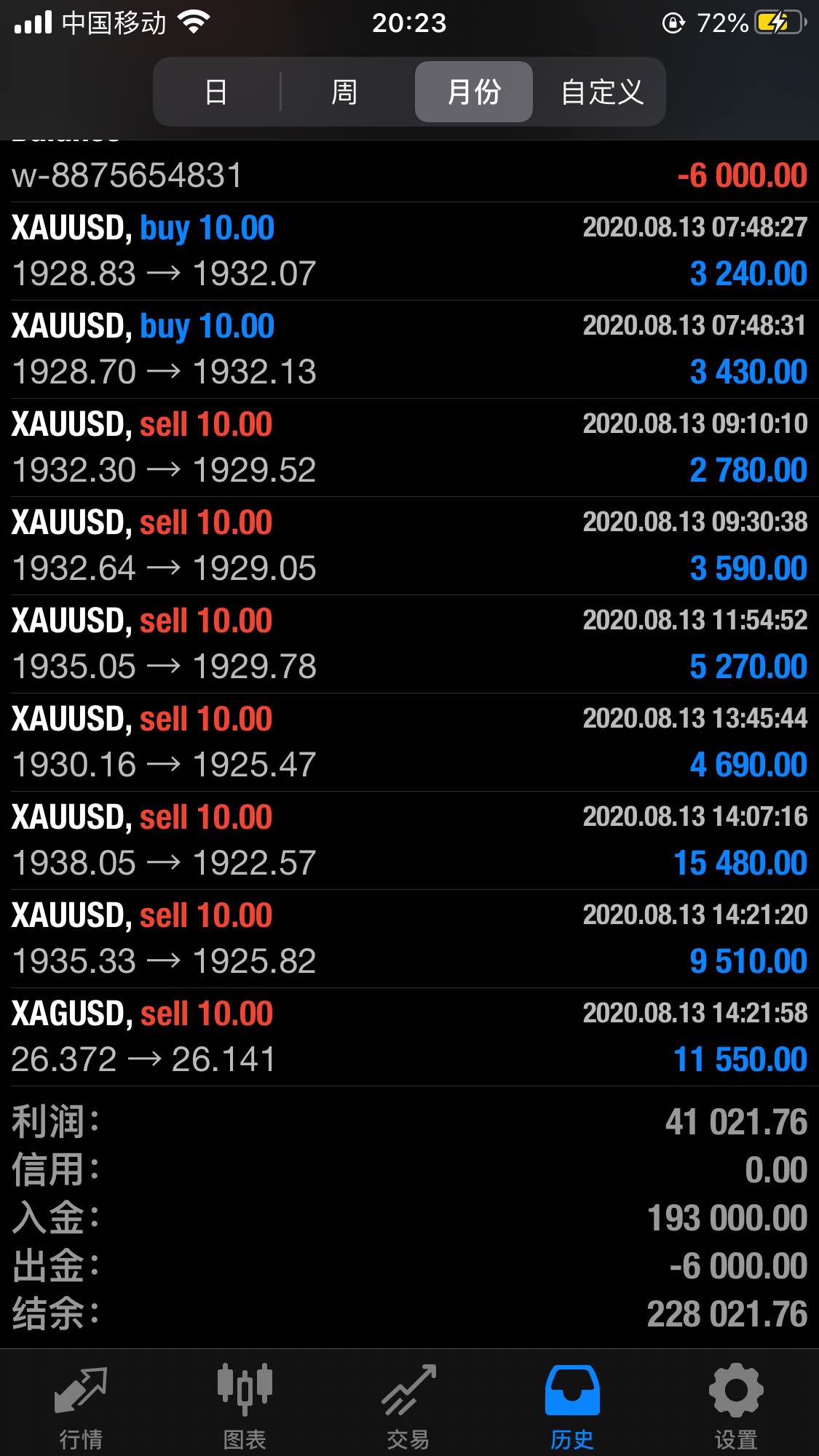Image resolution: width=819 pixels, height=1456 pixels.
Task: Open XAUUSD sell trade with 4 690.00 profit
Action: coord(409,742)
